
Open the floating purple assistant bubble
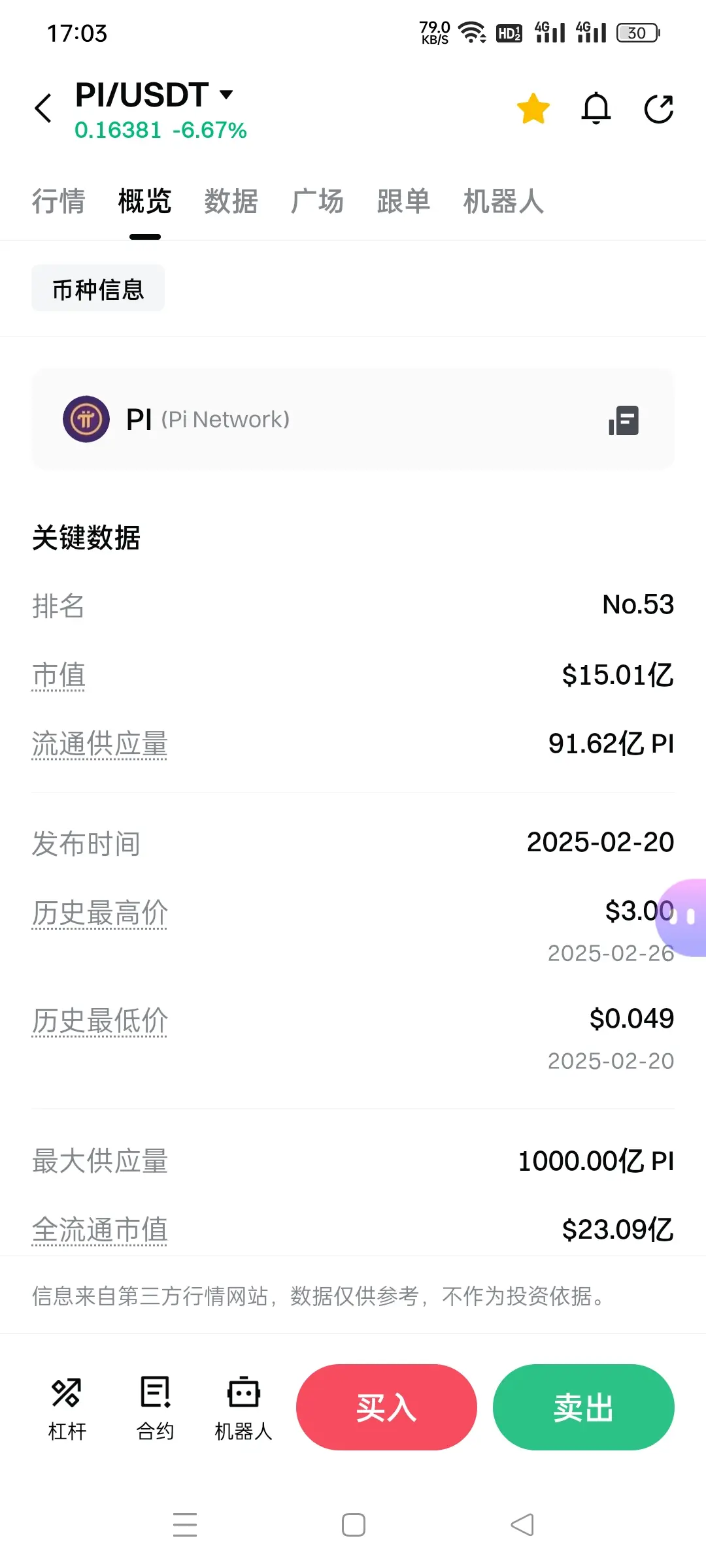click(682, 917)
